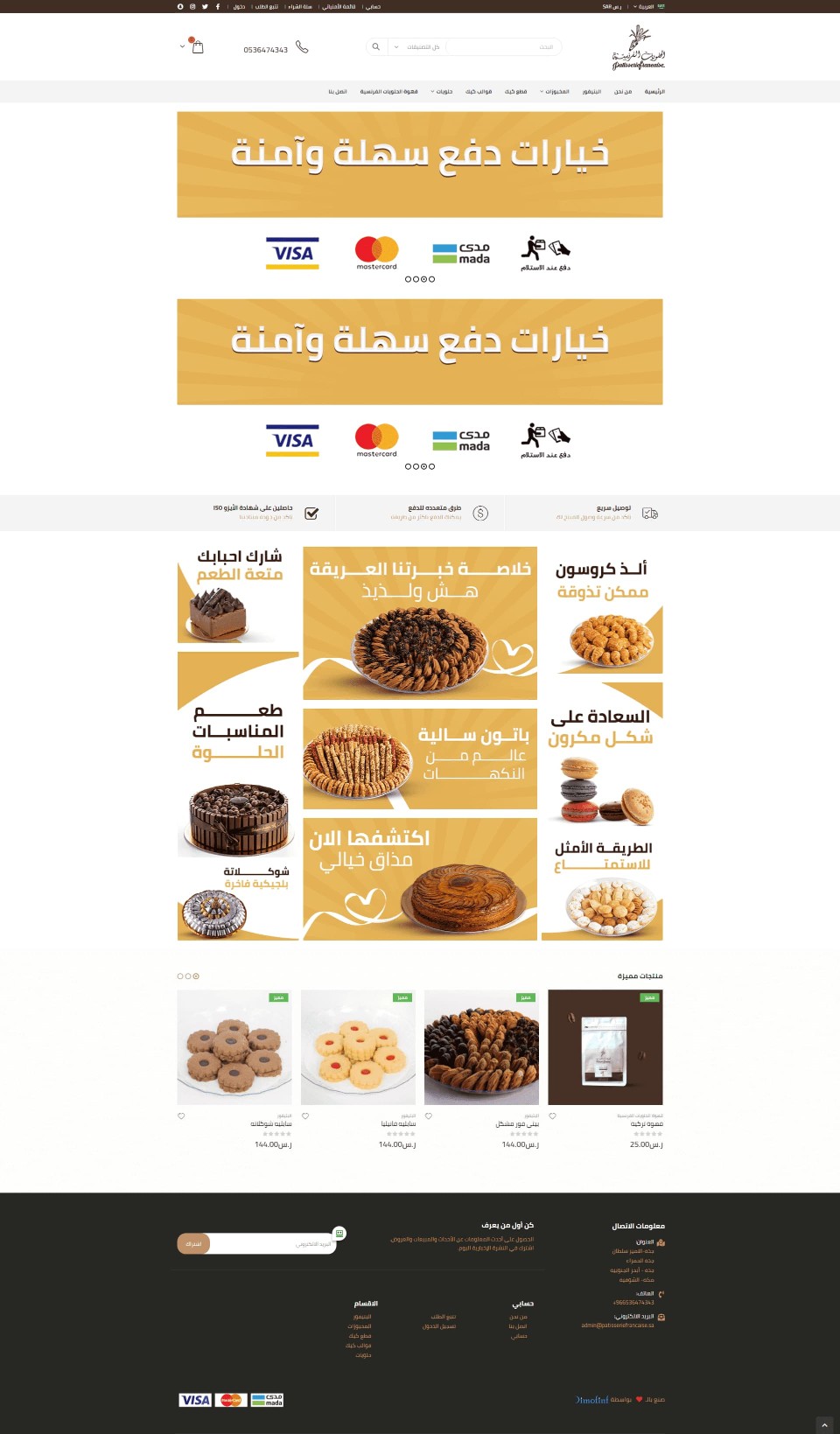Add سابليه شوكلاته to wishlist with heart
Viewport: 840px width, 1434px height.
(x=181, y=1116)
